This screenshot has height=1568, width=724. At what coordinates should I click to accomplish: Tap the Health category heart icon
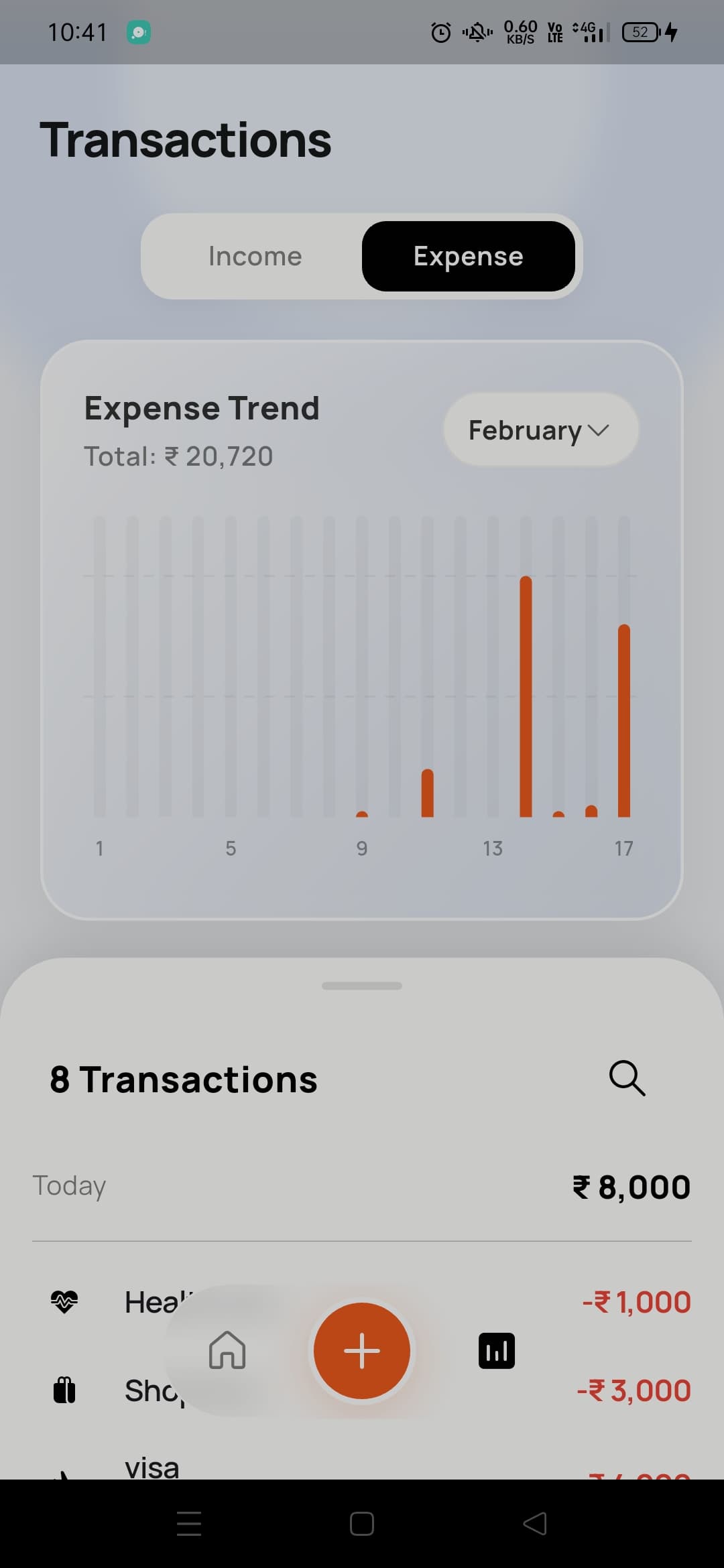(64, 1301)
